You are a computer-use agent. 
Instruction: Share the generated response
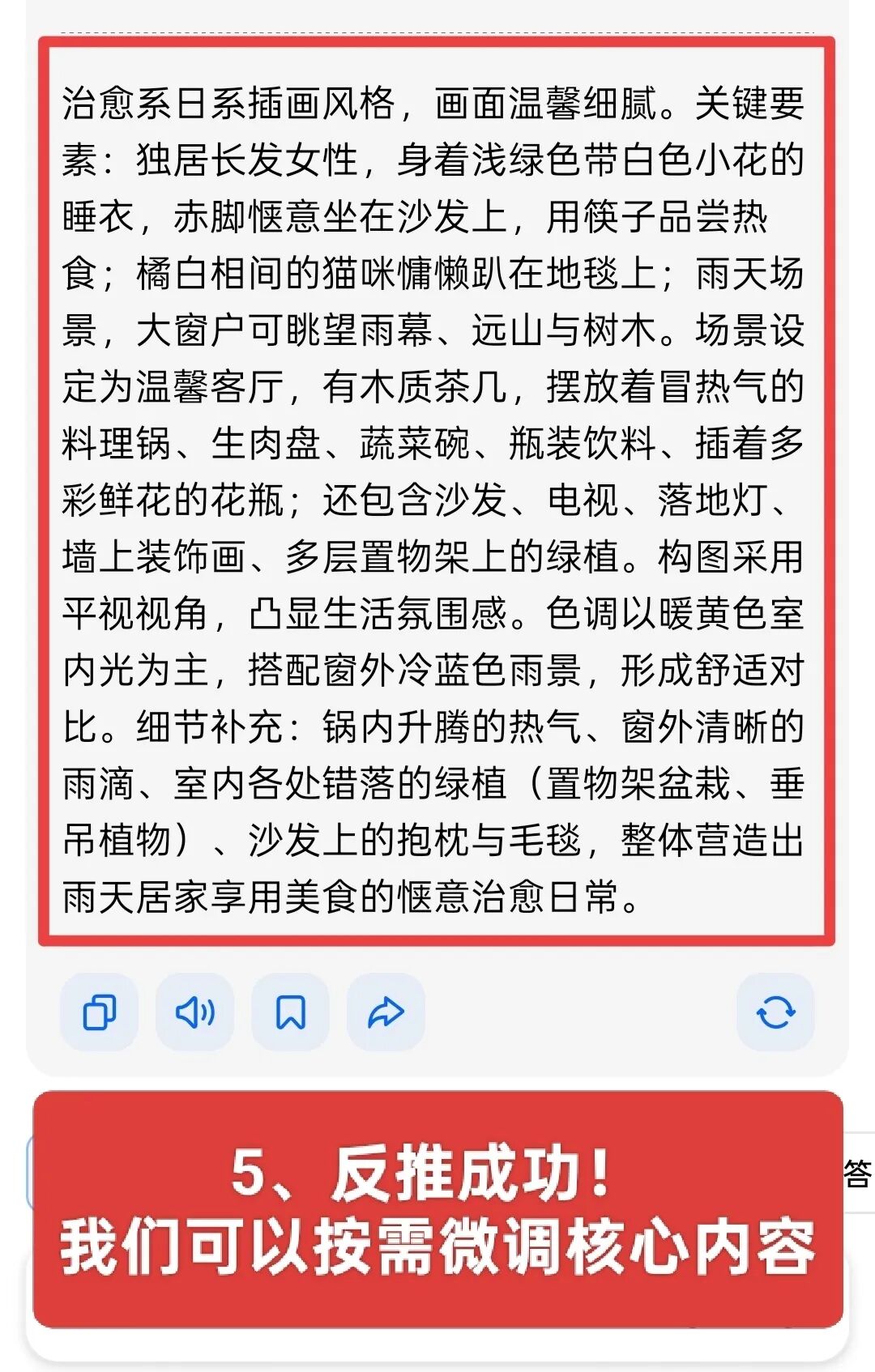point(386,1012)
